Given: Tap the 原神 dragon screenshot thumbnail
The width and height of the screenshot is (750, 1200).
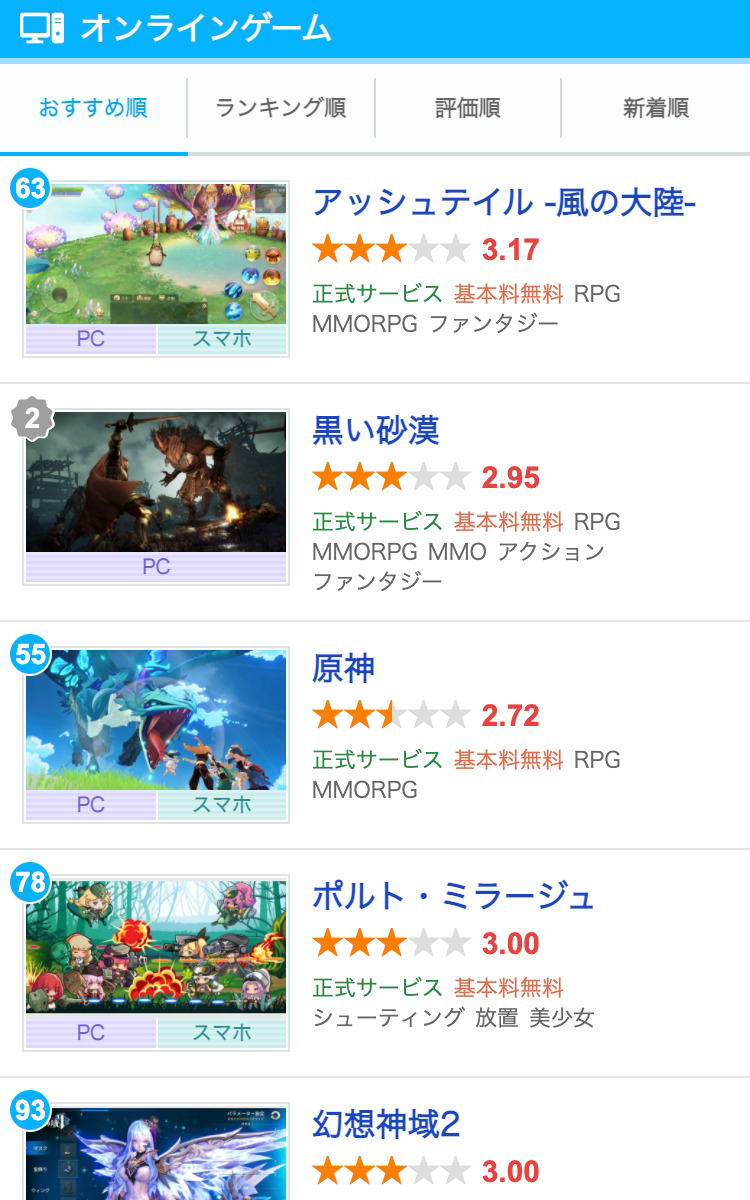Looking at the screenshot, I should point(156,720).
